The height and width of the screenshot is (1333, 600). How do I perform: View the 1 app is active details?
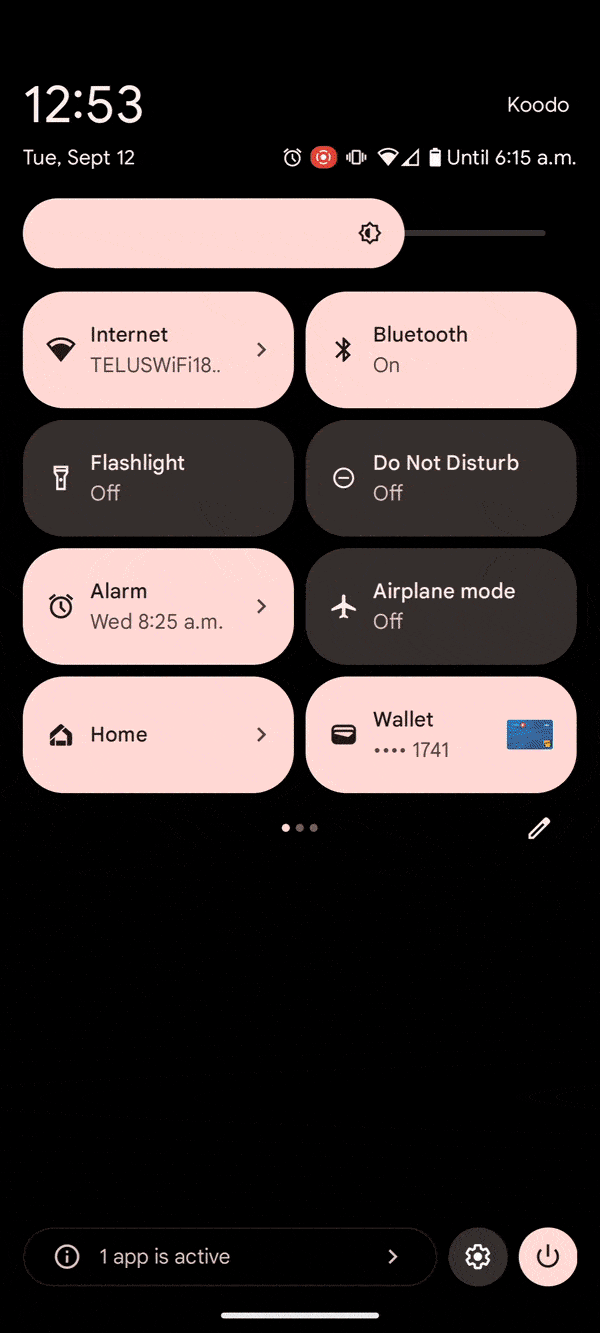coord(230,1257)
